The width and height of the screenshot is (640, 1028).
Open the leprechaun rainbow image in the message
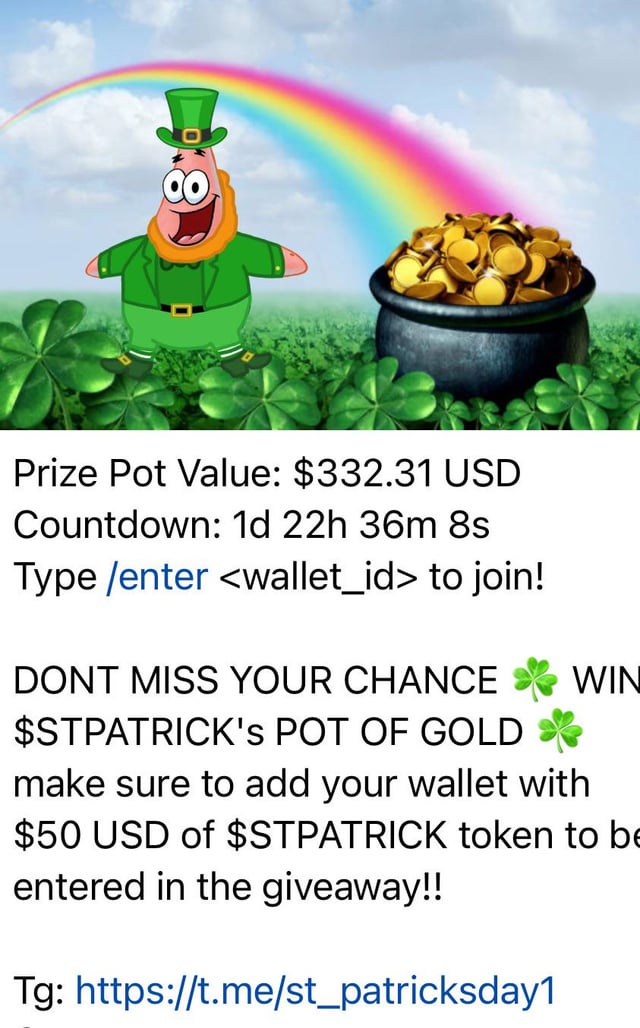pyautogui.click(x=320, y=215)
